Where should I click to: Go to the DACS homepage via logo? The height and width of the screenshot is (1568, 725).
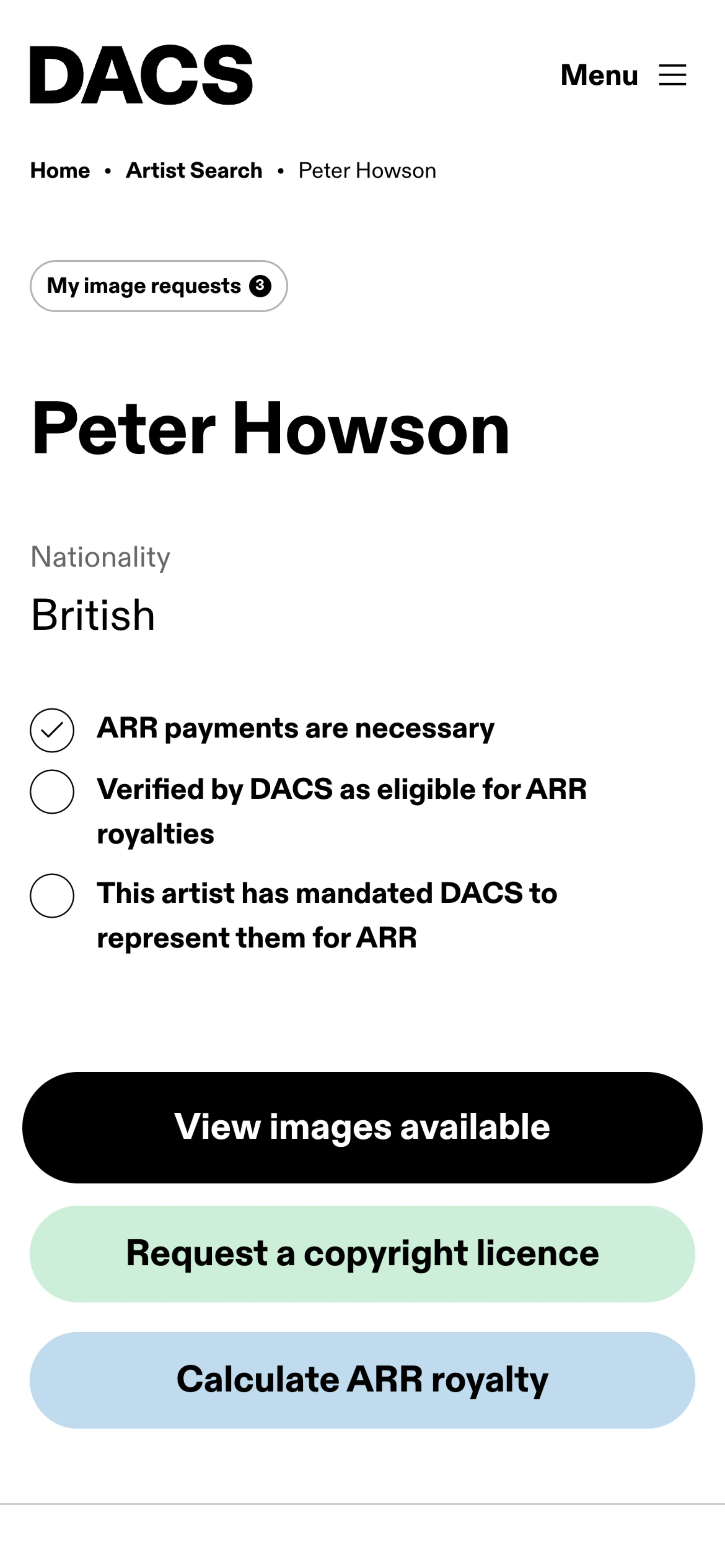(141, 75)
